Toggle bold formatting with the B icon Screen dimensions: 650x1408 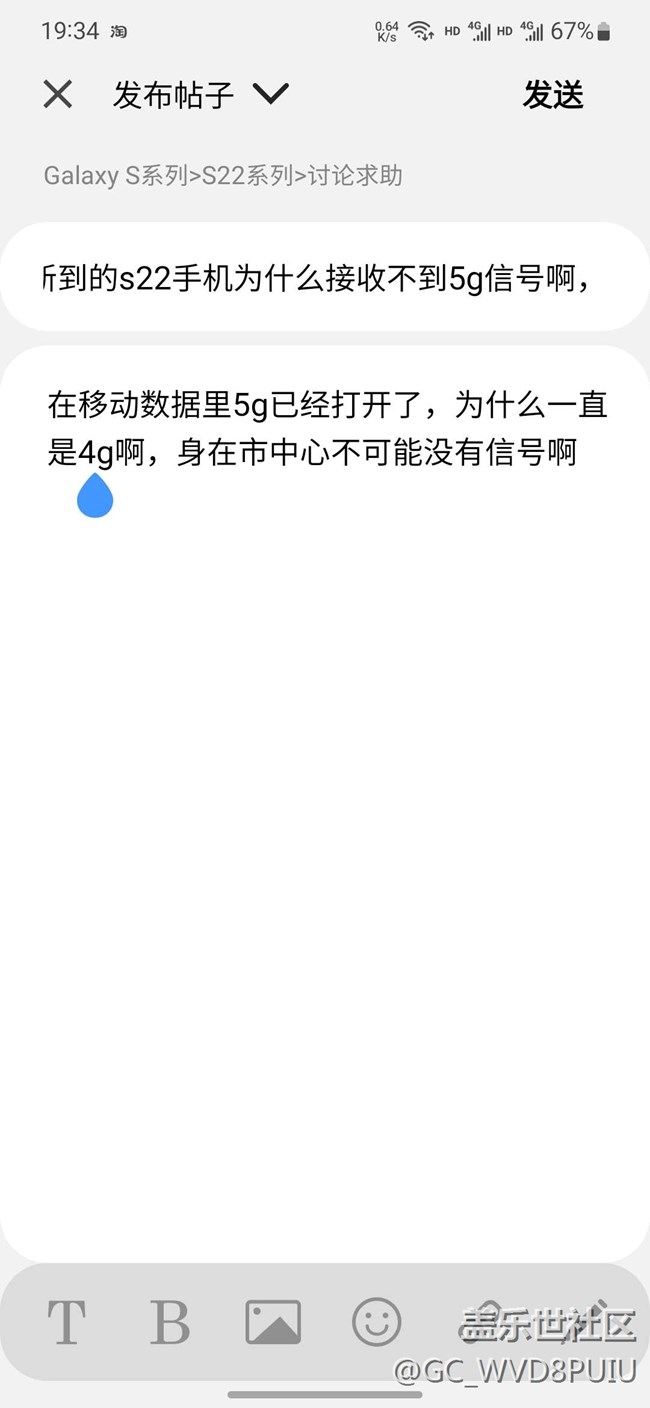coord(169,1322)
